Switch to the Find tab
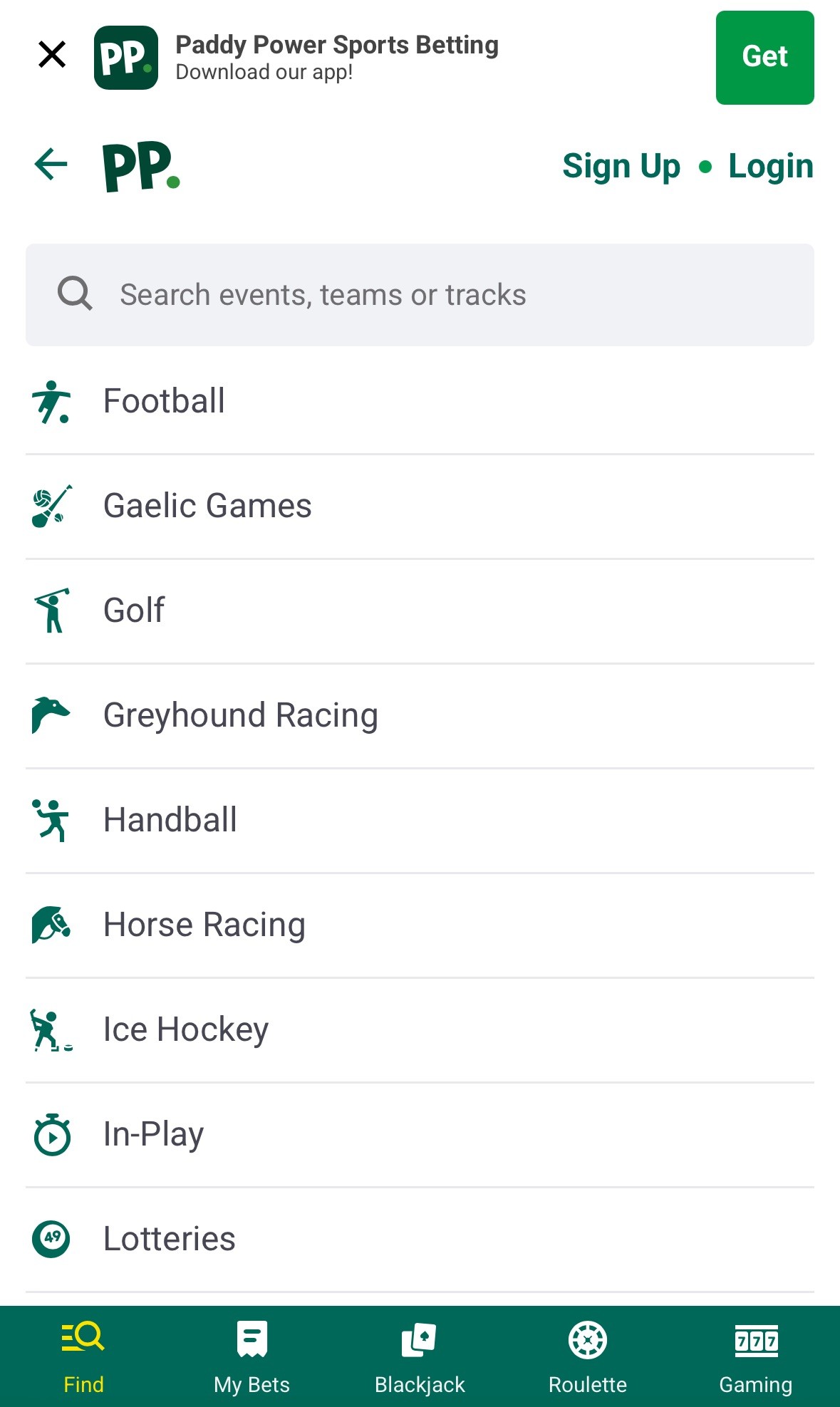The image size is (840, 1407). [83, 1354]
